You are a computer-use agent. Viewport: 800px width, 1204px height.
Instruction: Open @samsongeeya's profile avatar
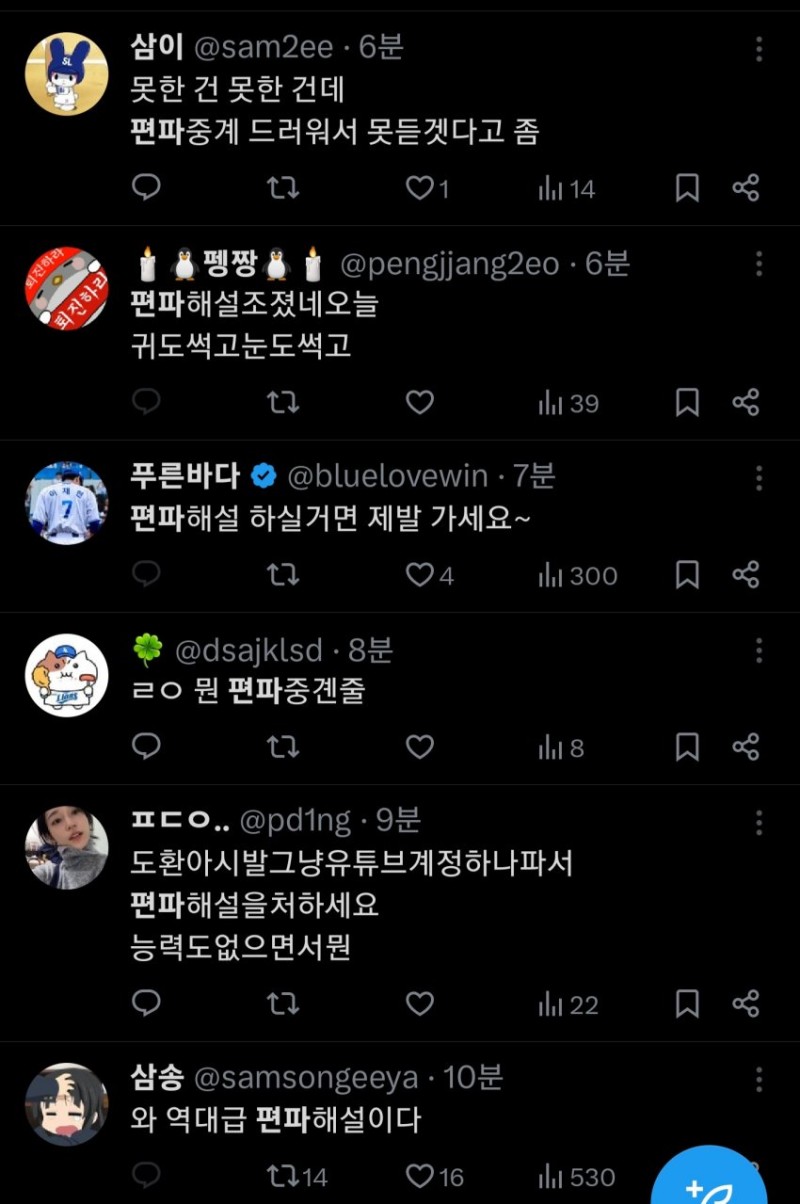(x=66, y=1104)
